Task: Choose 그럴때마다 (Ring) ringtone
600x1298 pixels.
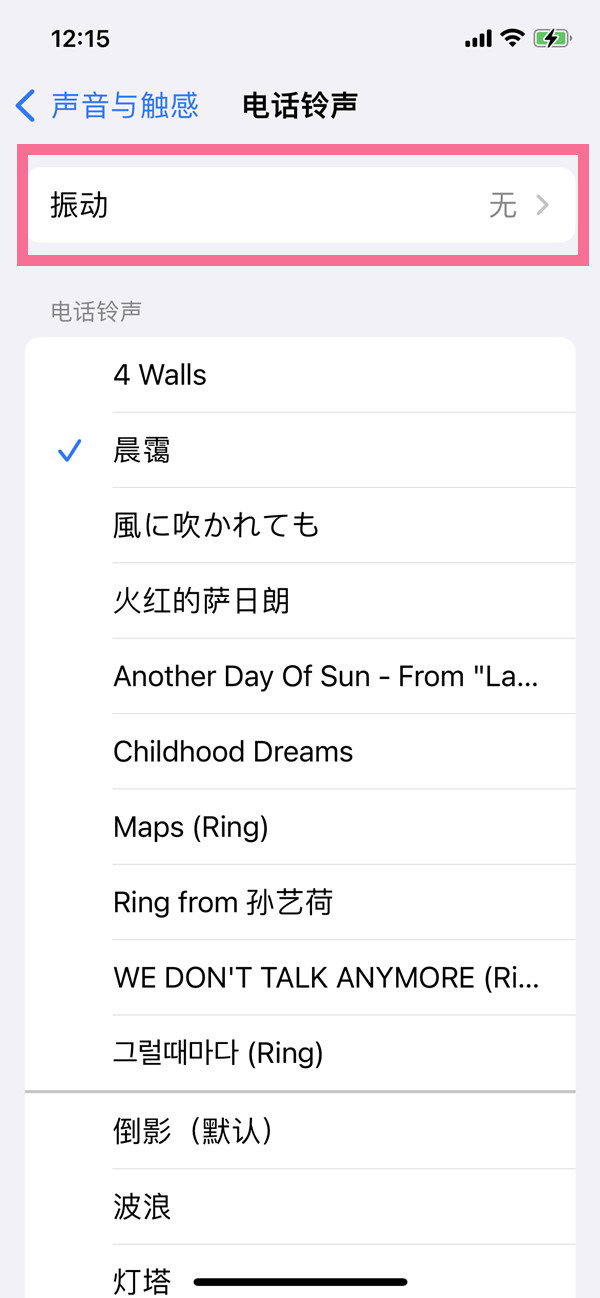Action: coord(300,1053)
